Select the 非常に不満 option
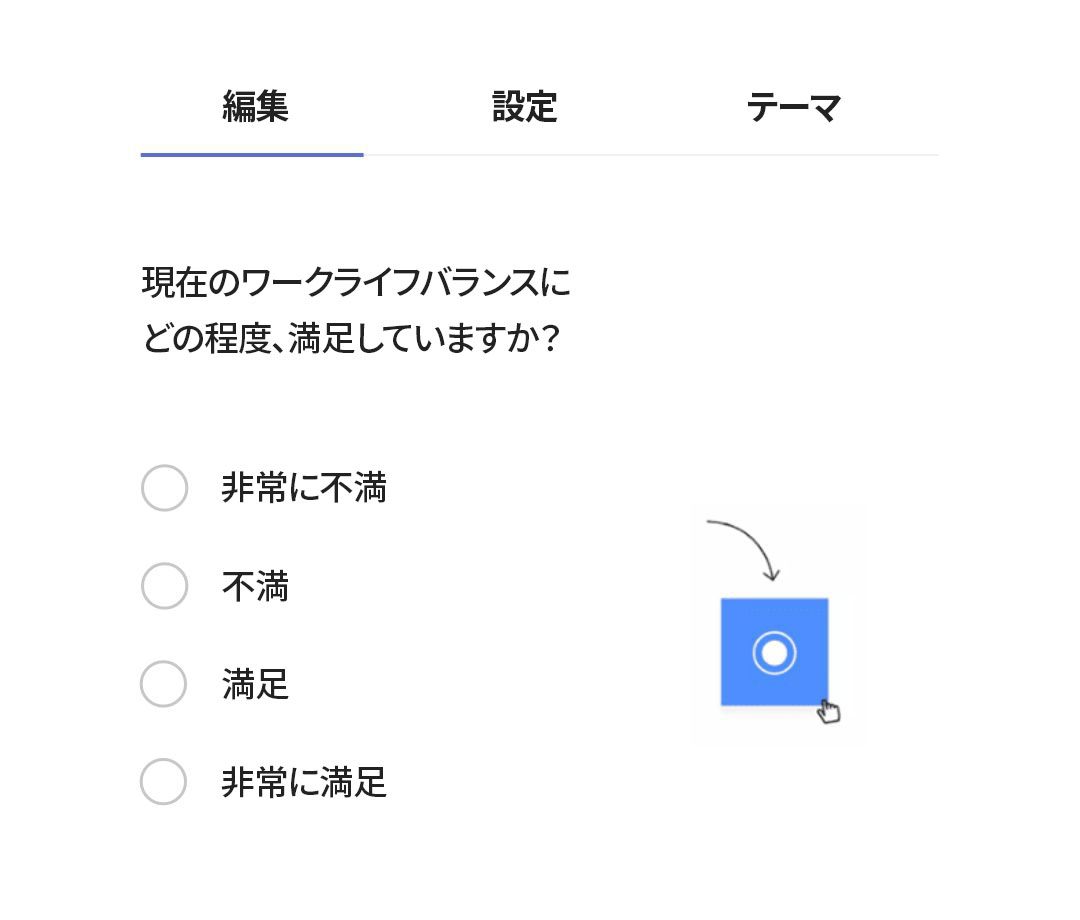This screenshot has height=920, width=1080. [164, 488]
